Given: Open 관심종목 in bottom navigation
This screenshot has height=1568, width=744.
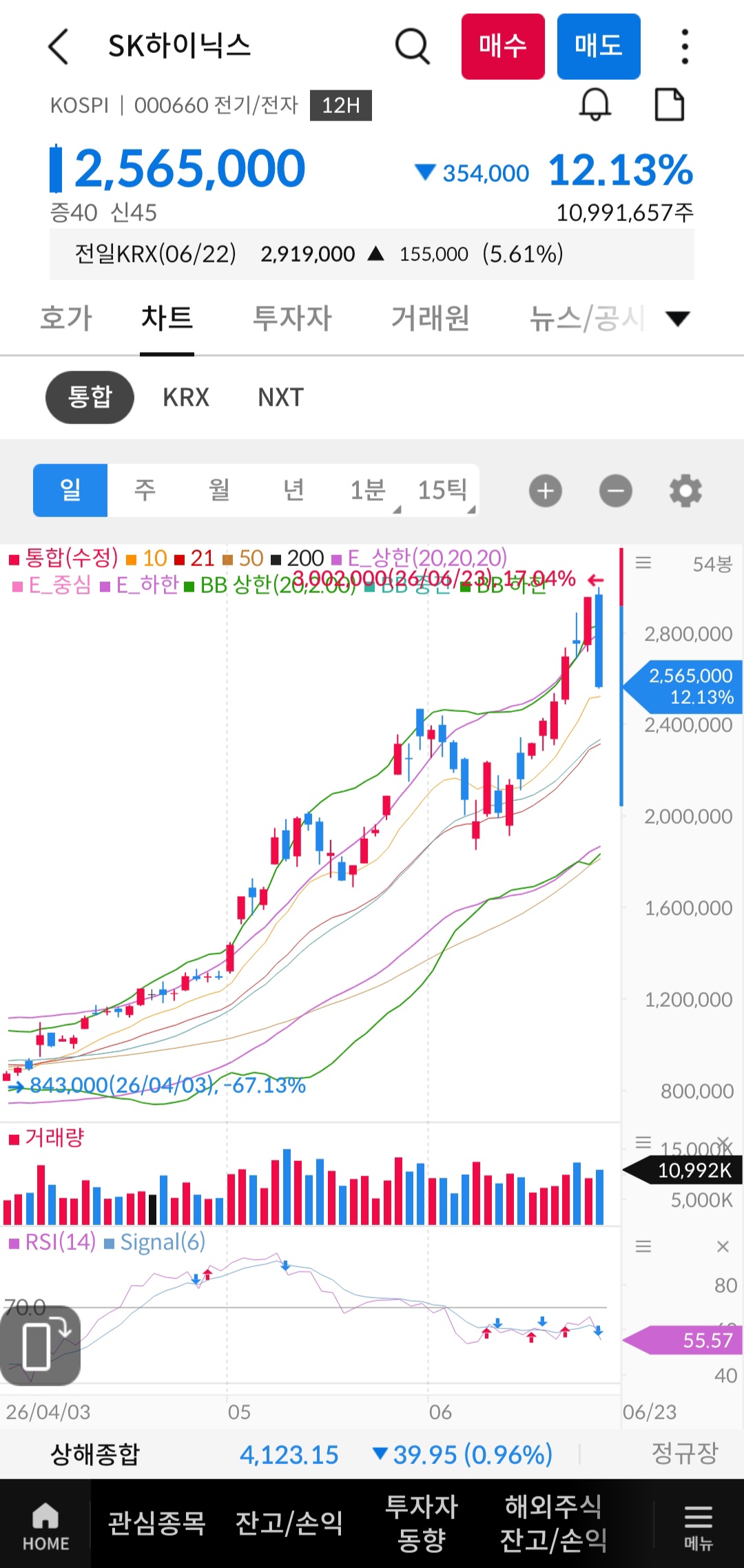Looking at the screenshot, I should coord(157,1523).
